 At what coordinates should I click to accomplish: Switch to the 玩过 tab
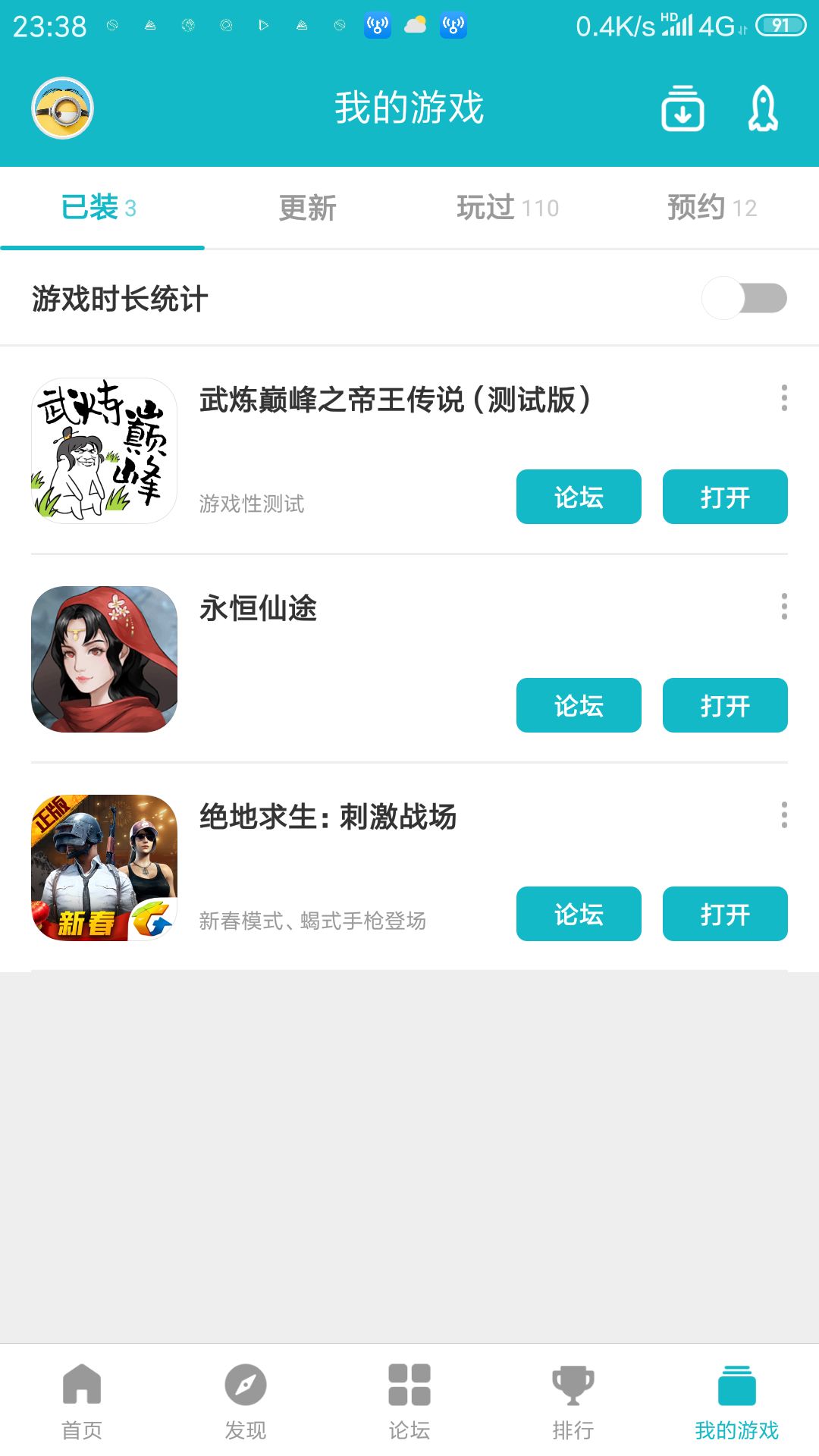[x=507, y=208]
